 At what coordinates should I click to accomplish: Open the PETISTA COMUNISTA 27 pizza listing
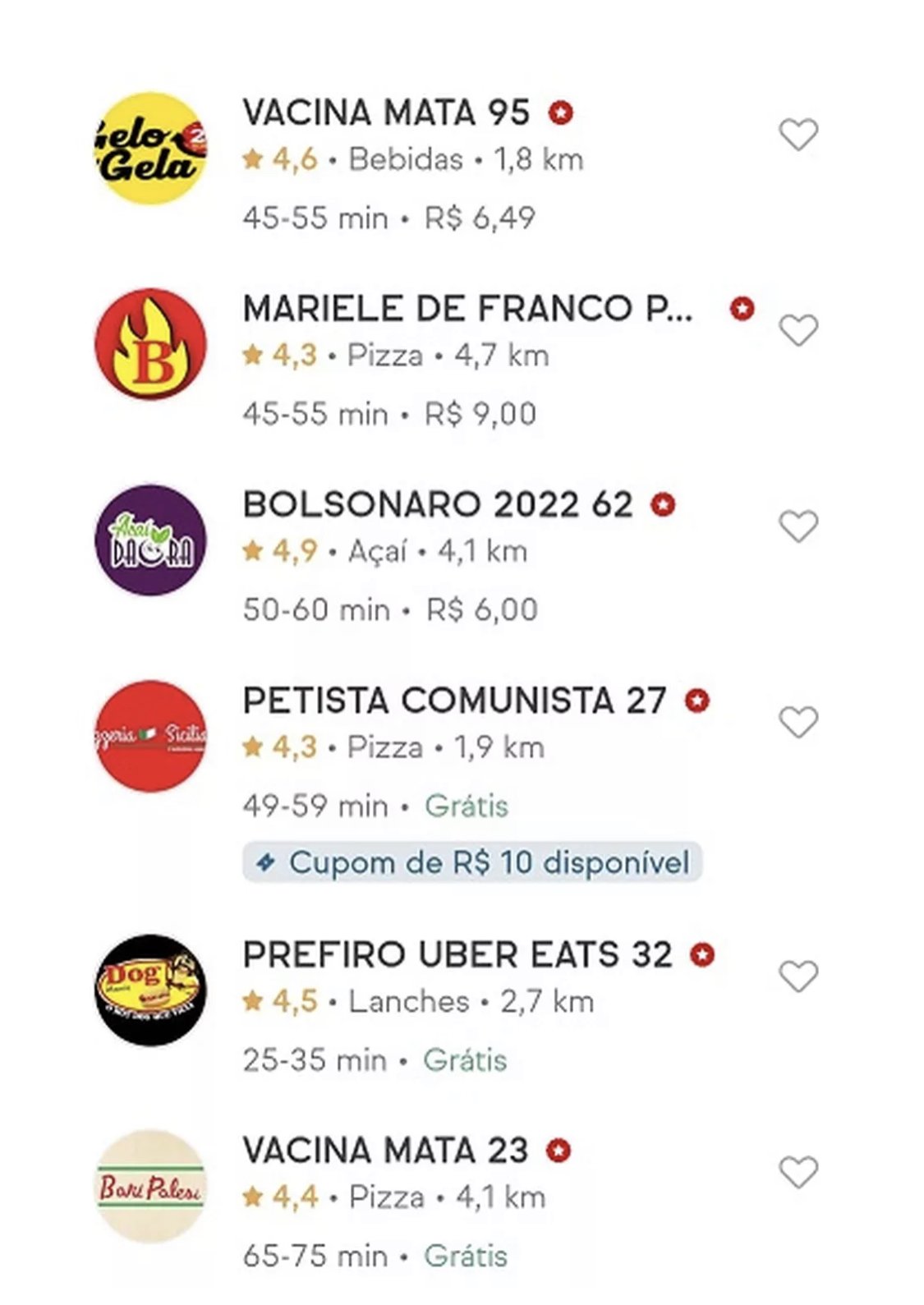(x=453, y=701)
